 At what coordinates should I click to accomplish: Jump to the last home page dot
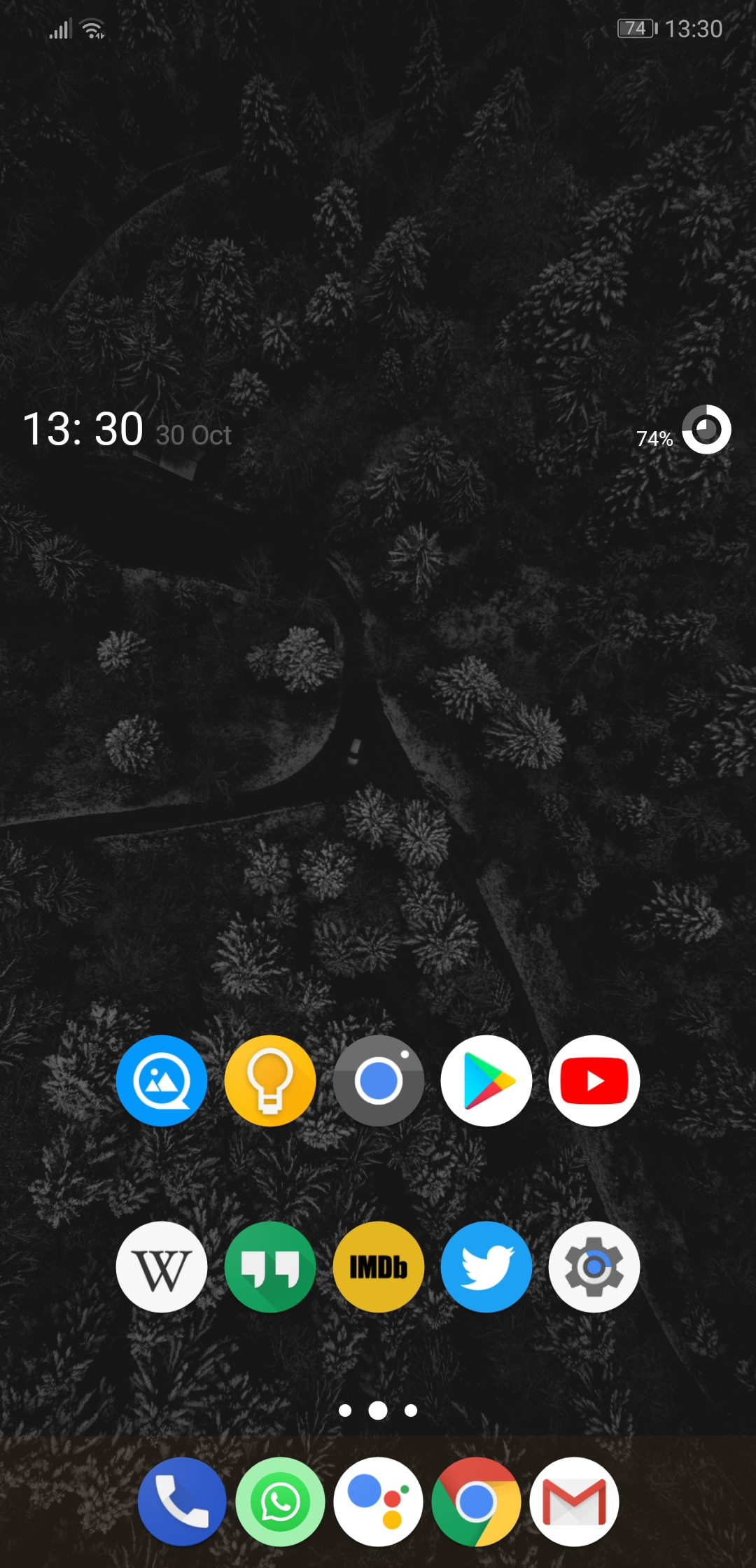411,1410
